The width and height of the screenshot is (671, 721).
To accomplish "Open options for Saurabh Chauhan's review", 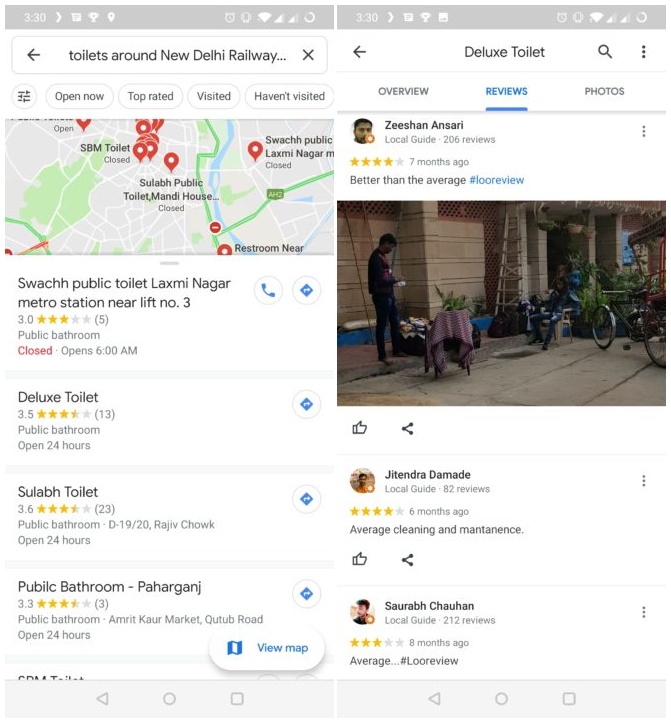I will click(643, 612).
